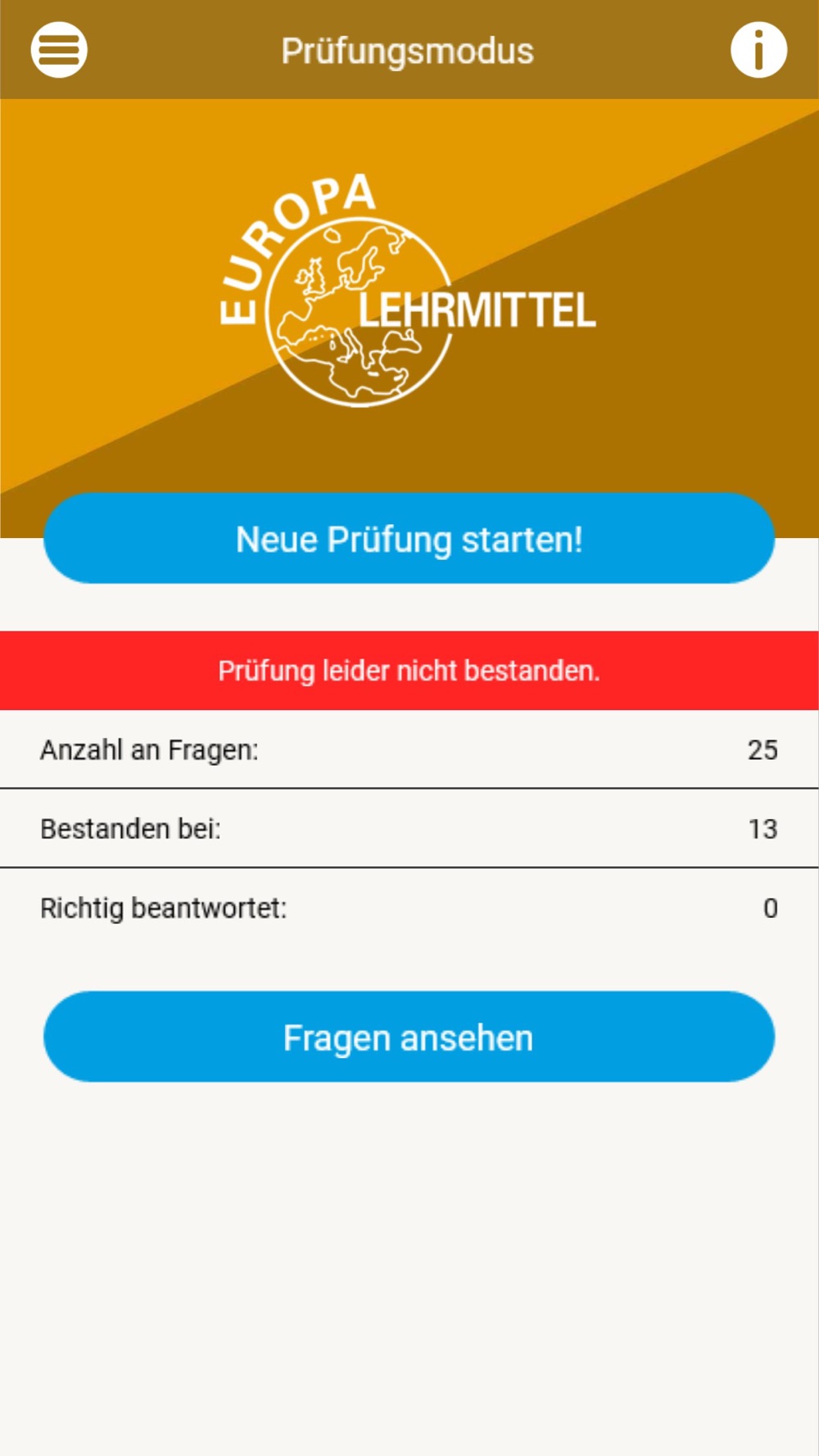819x1456 pixels.
Task: Open the hamburger menu
Action: tap(59, 50)
